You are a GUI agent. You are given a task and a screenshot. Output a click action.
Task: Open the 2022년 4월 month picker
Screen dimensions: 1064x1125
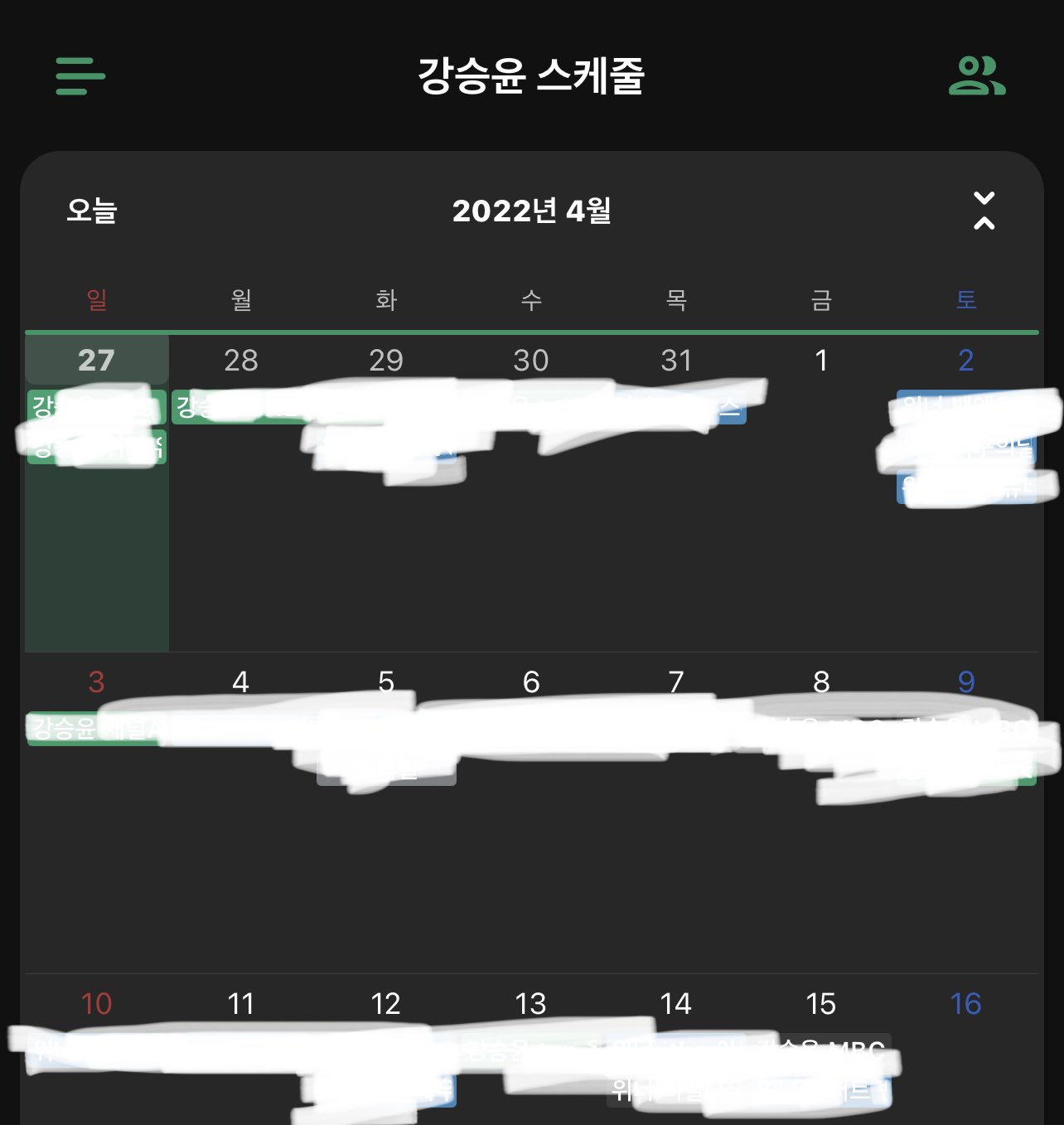tap(531, 211)
